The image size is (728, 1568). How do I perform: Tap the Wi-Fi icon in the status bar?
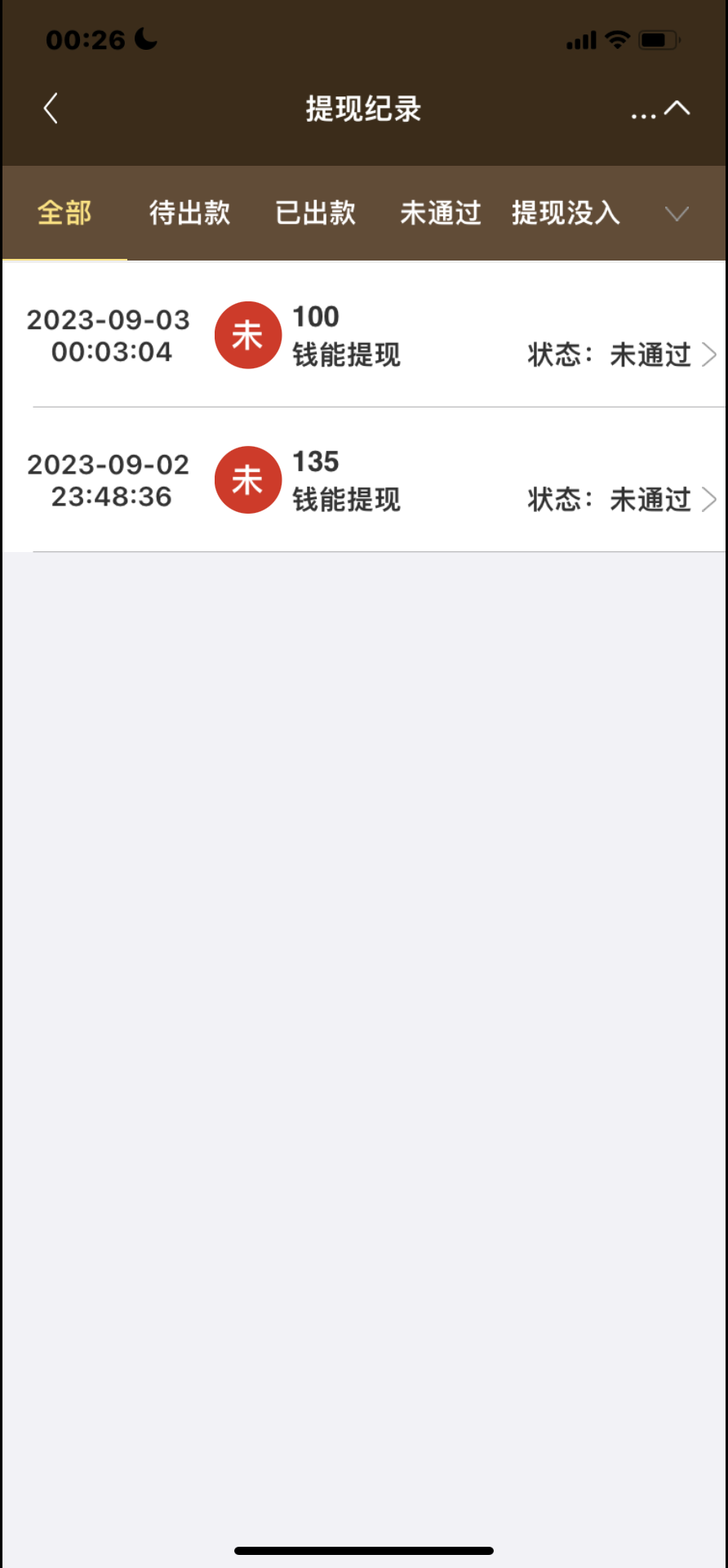618,37
